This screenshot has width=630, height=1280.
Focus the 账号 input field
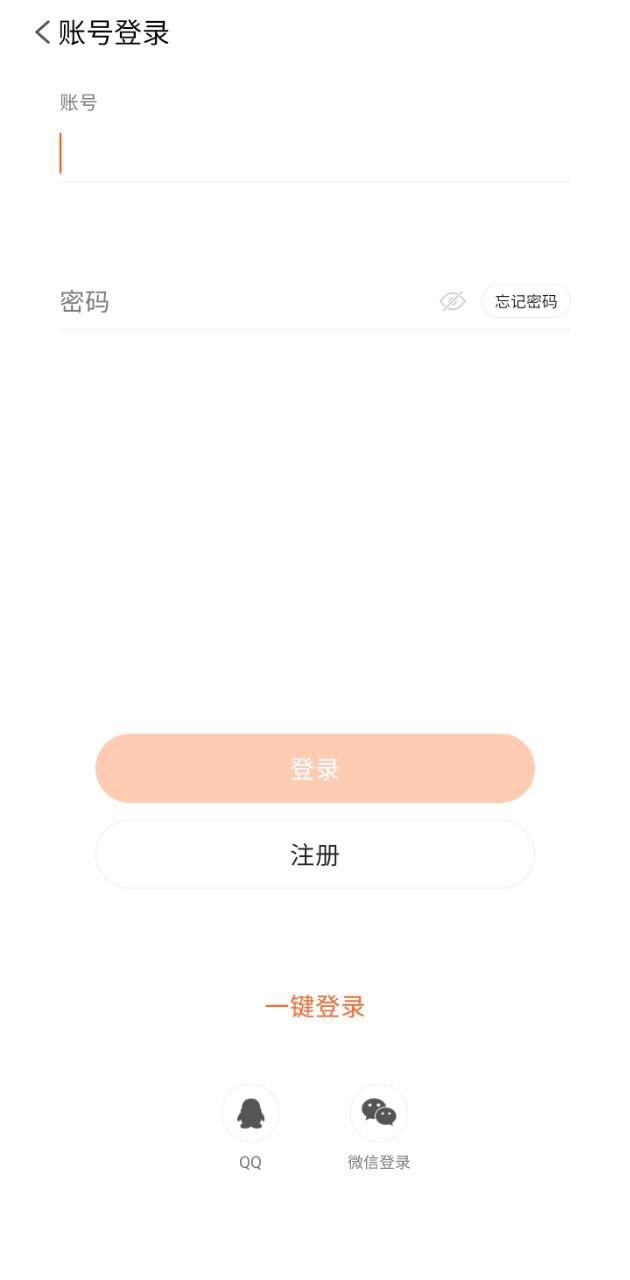tap(315, 154)
